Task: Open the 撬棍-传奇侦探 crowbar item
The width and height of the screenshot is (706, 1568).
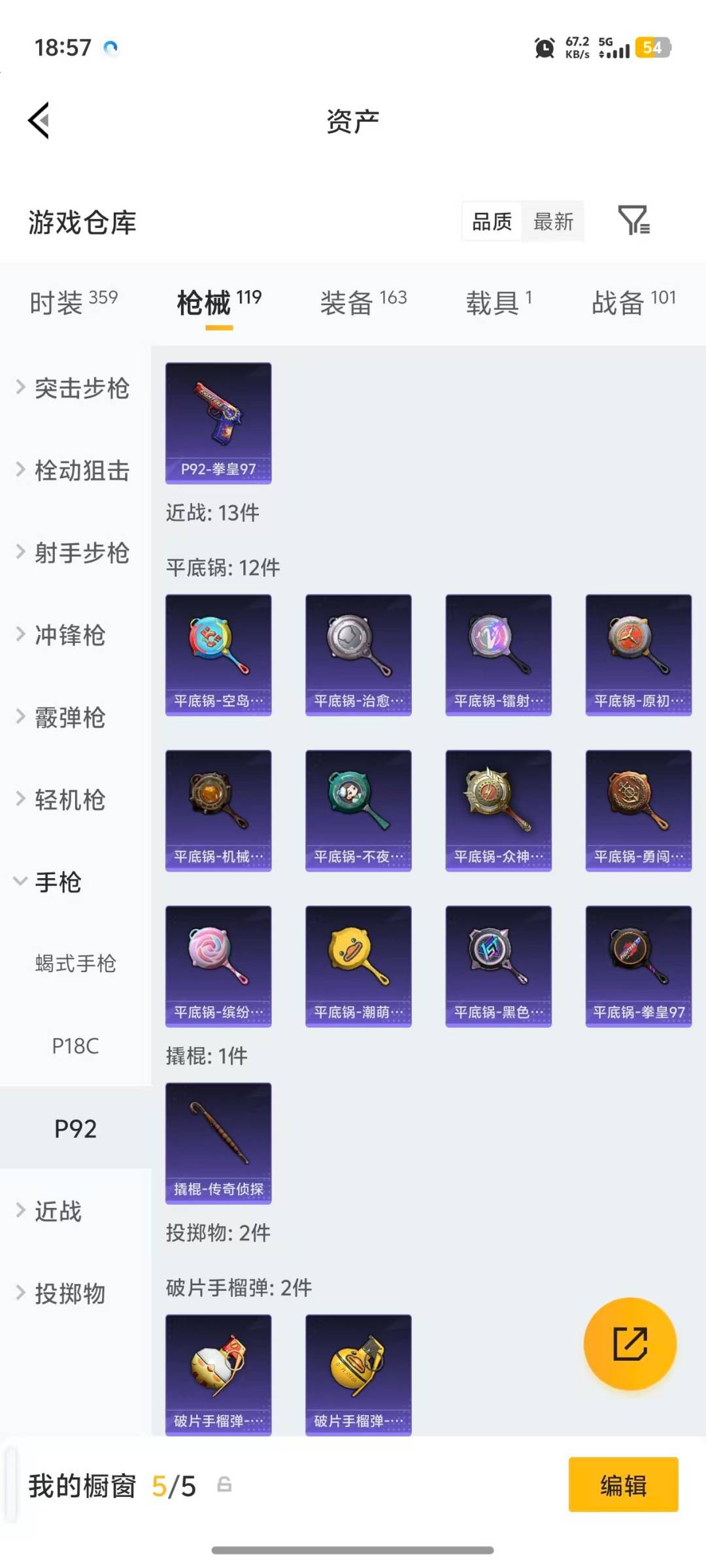Action: [x=218, y=1143]
